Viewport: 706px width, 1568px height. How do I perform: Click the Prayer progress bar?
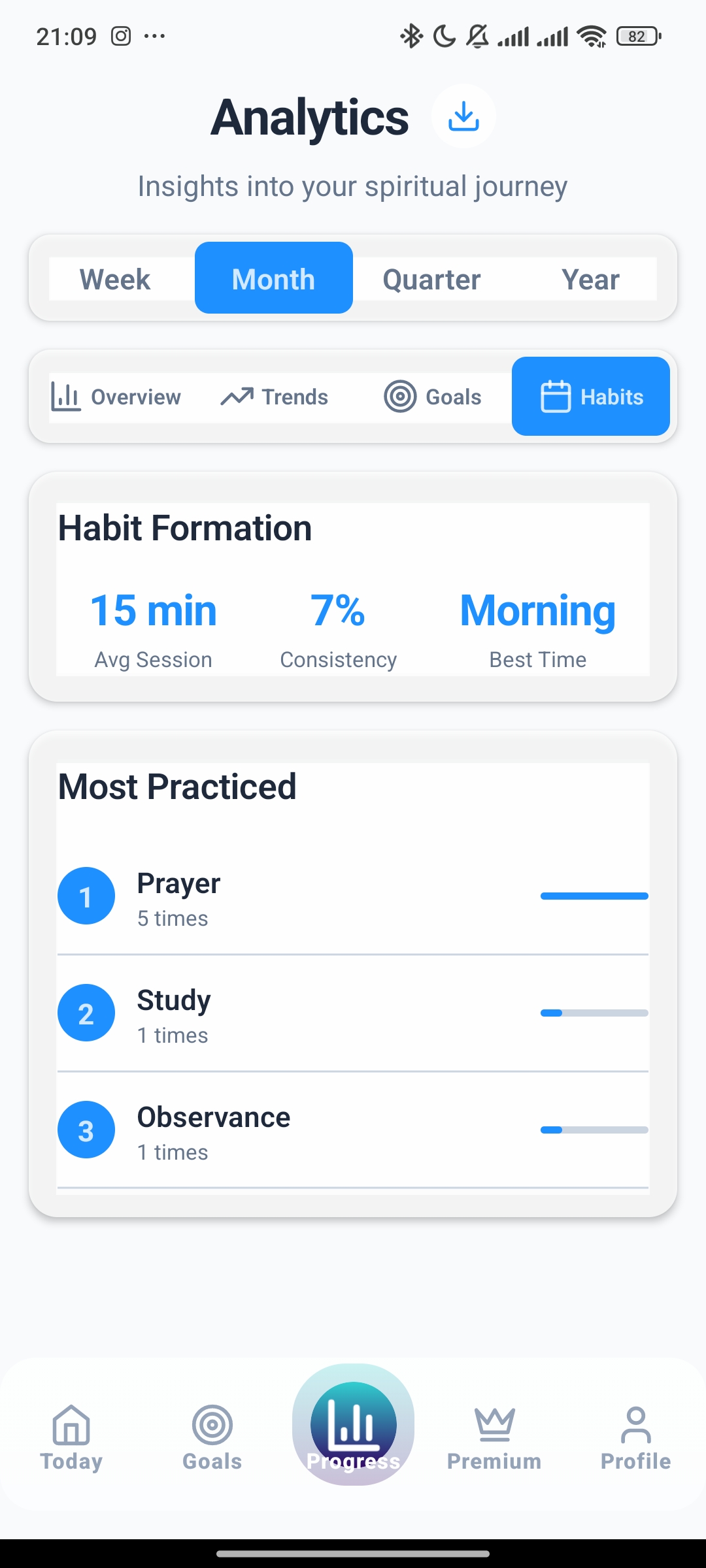594,896
